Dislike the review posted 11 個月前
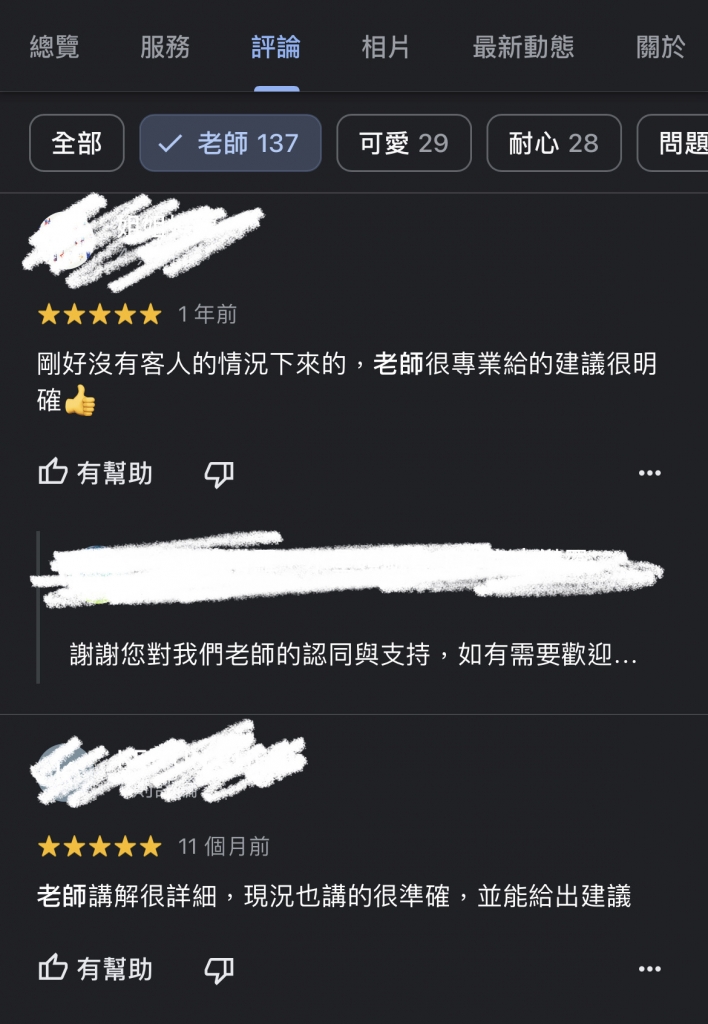The width and height of the screenshot is (708, 1024). tap(218, 968)
